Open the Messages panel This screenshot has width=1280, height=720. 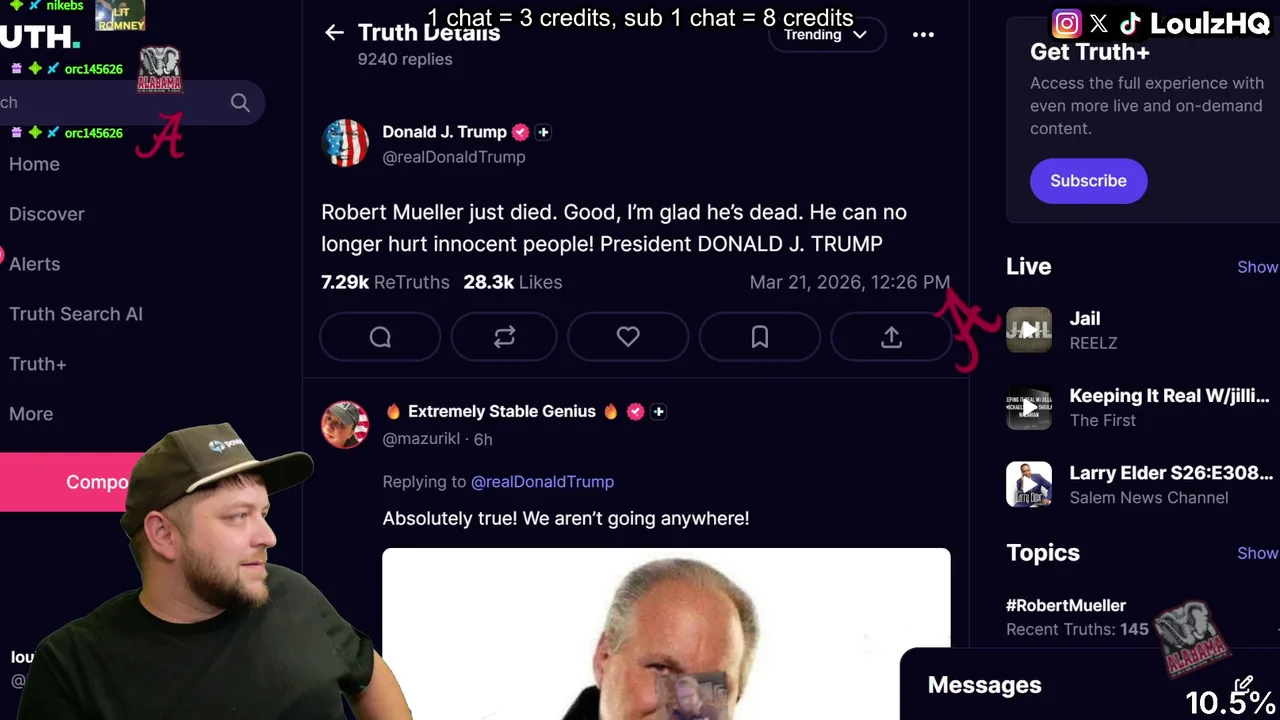985,685
